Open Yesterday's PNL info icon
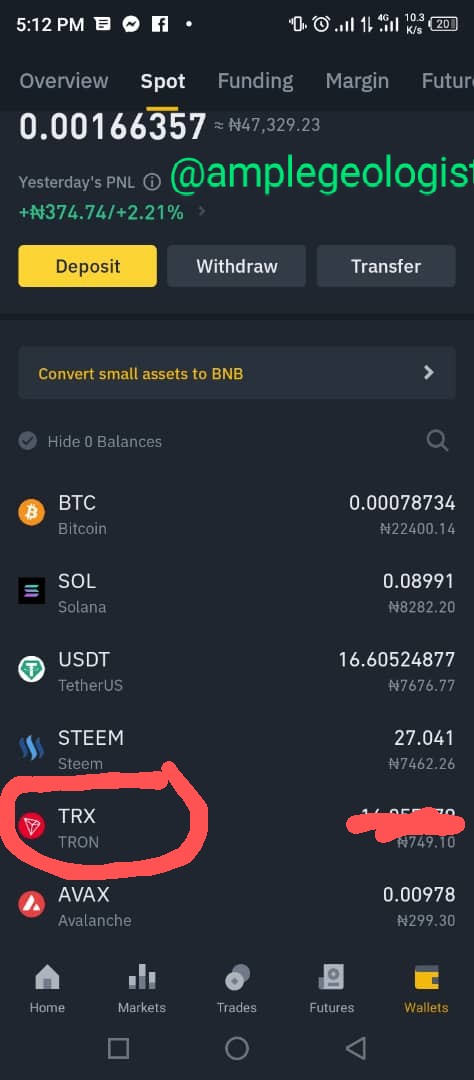Screen dimensions: 474x1080 pyautogui.click(x=152, y=183)
